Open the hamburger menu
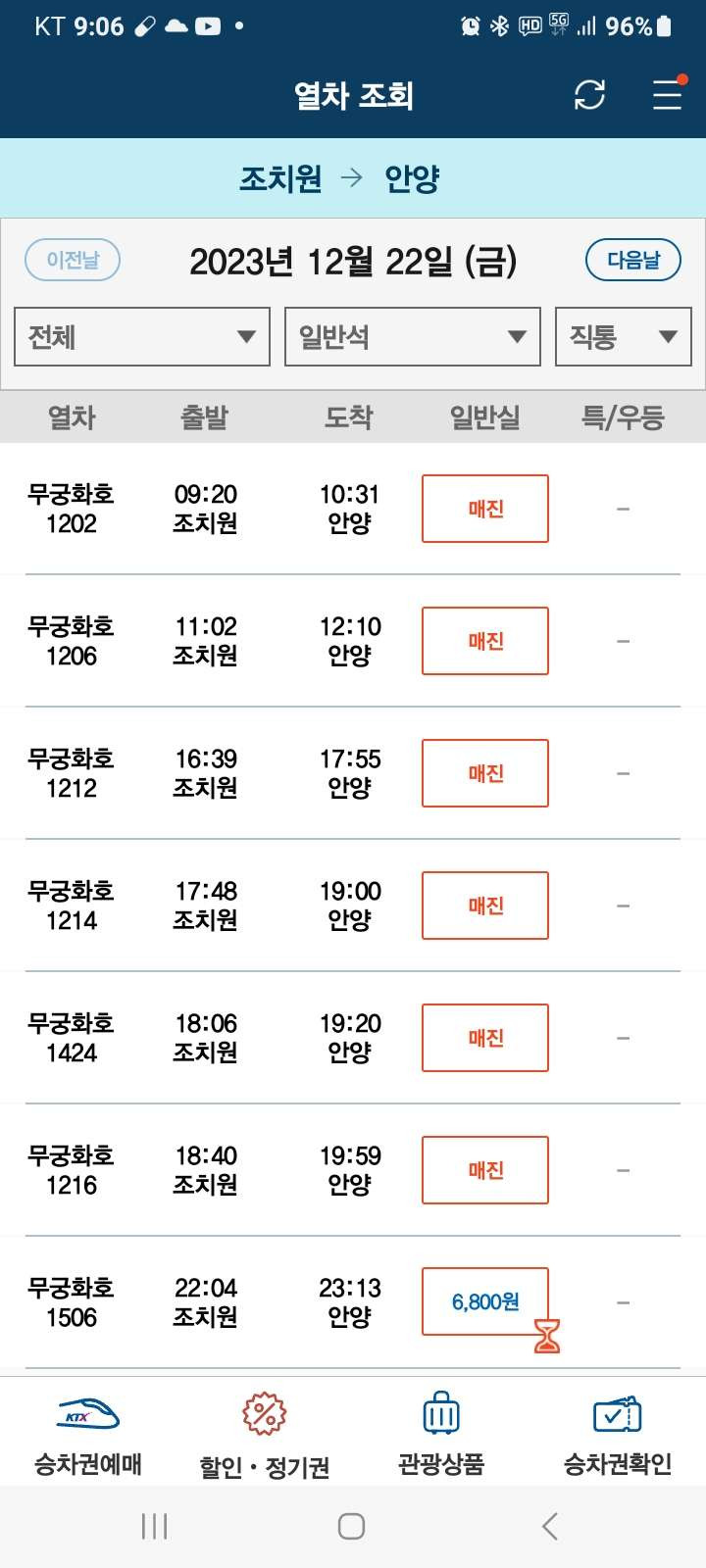Screen dimensions: 706x1568 pyautogui.click(x=667, y=95)
